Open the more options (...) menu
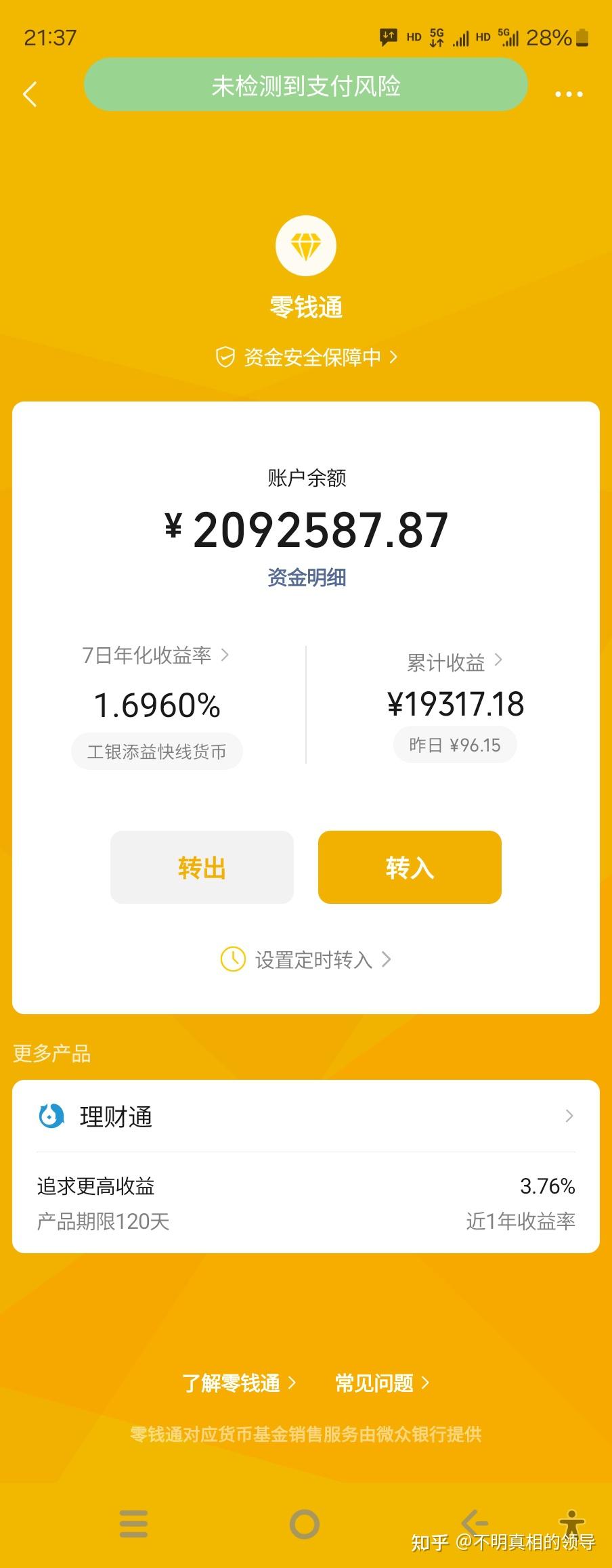Screen dimensions: 612x1568 (569, 93)
